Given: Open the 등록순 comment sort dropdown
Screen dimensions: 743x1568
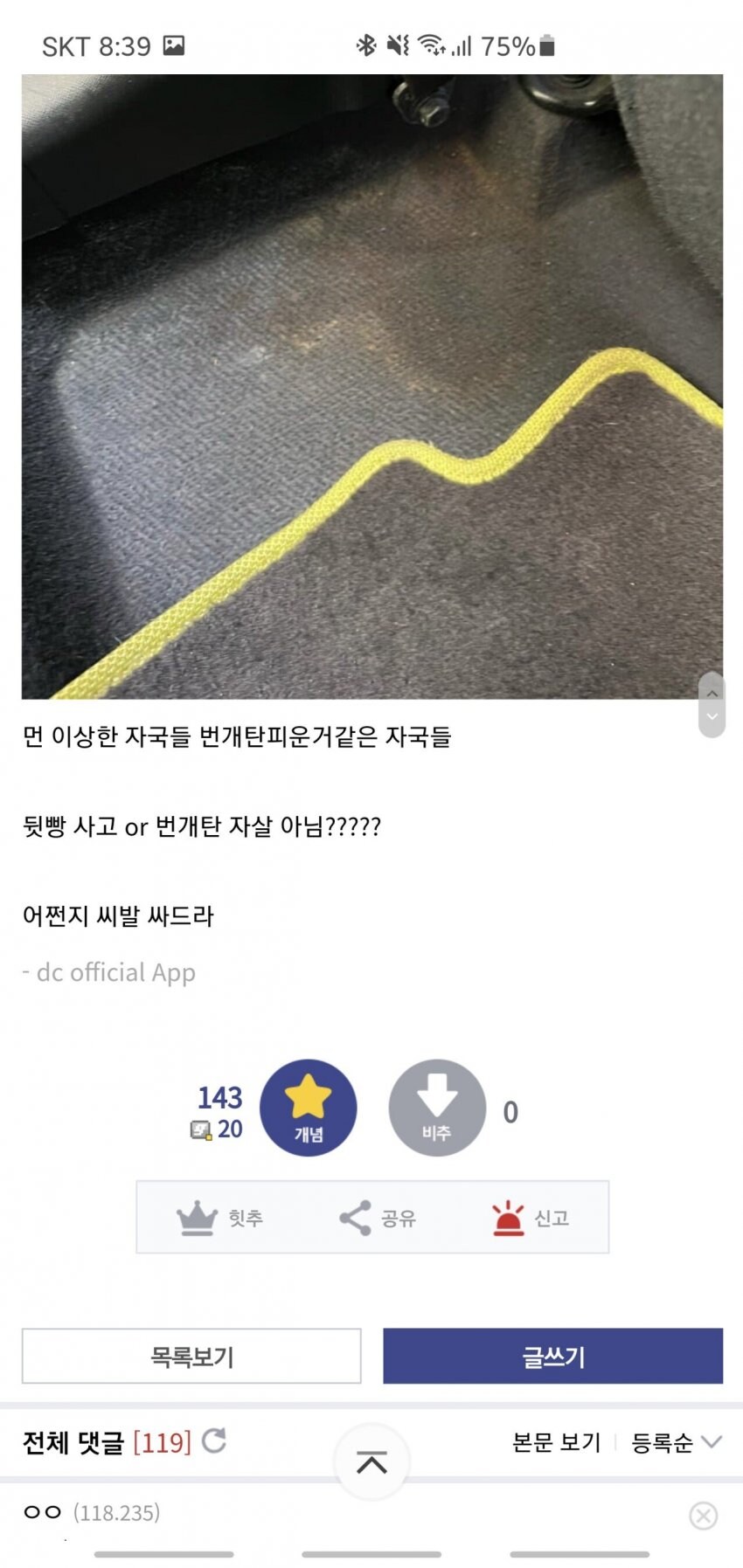Looking at the screenshot, I should 673,1443.
